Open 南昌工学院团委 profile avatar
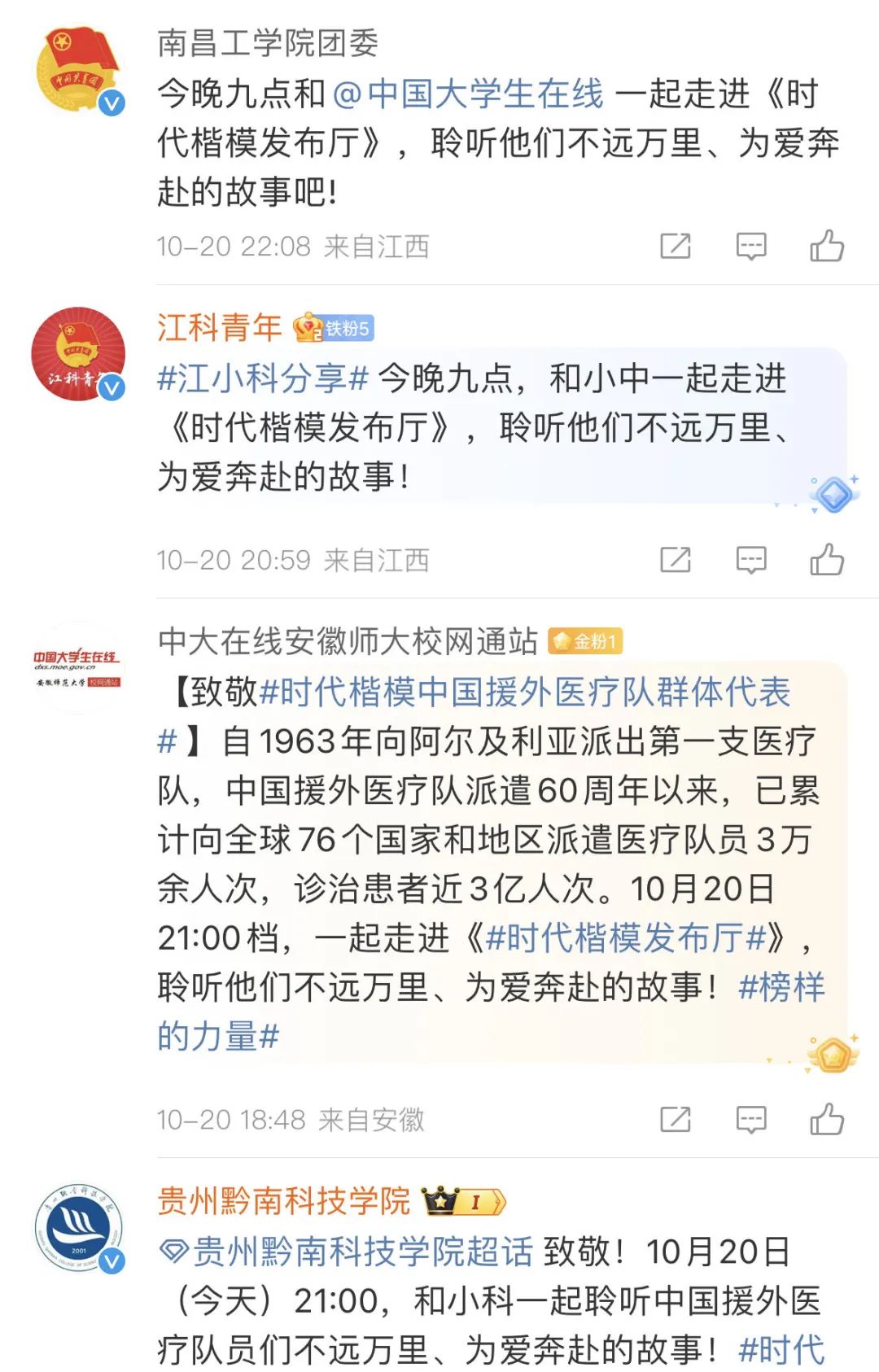Viewport: 879px width, 1372px height. pyautogui.click(x=78, y=70)
